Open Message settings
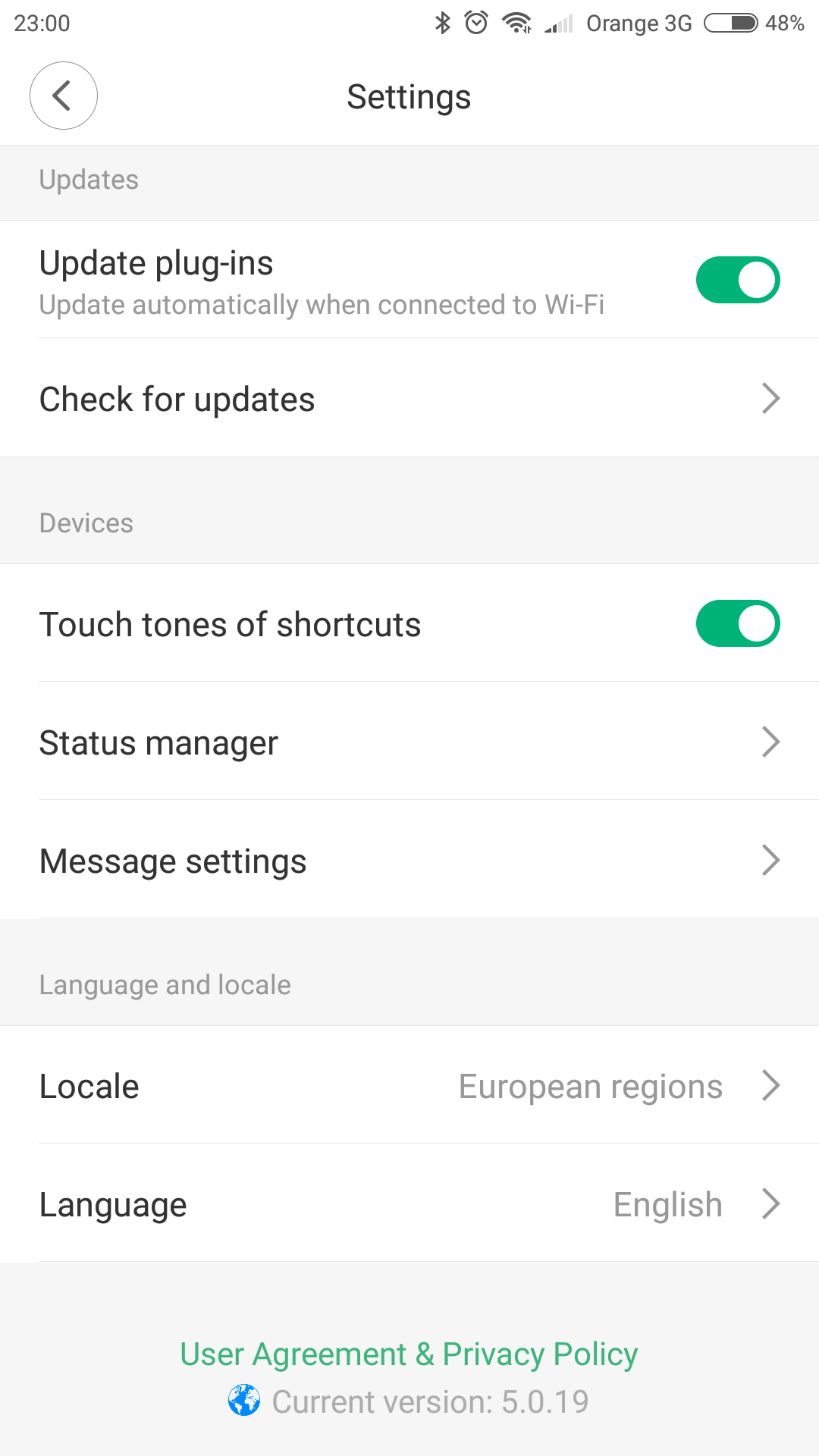819x1456 pixels. 409,860
